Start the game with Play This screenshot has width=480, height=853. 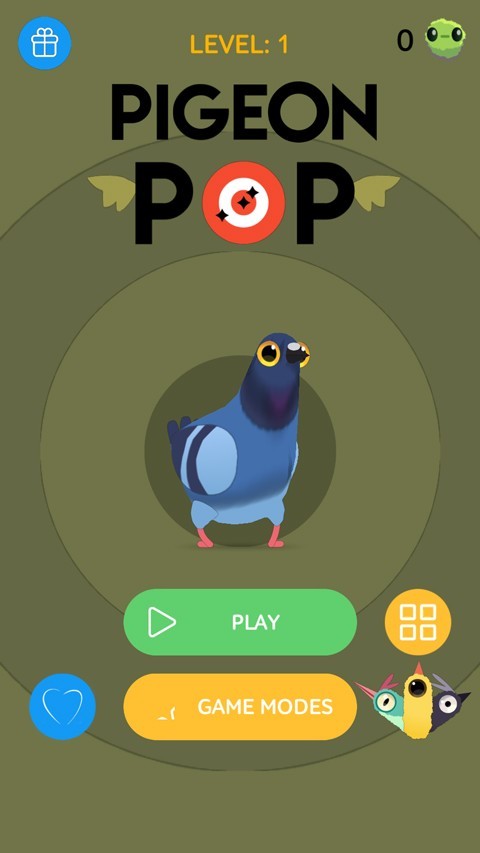click(240, 622)
